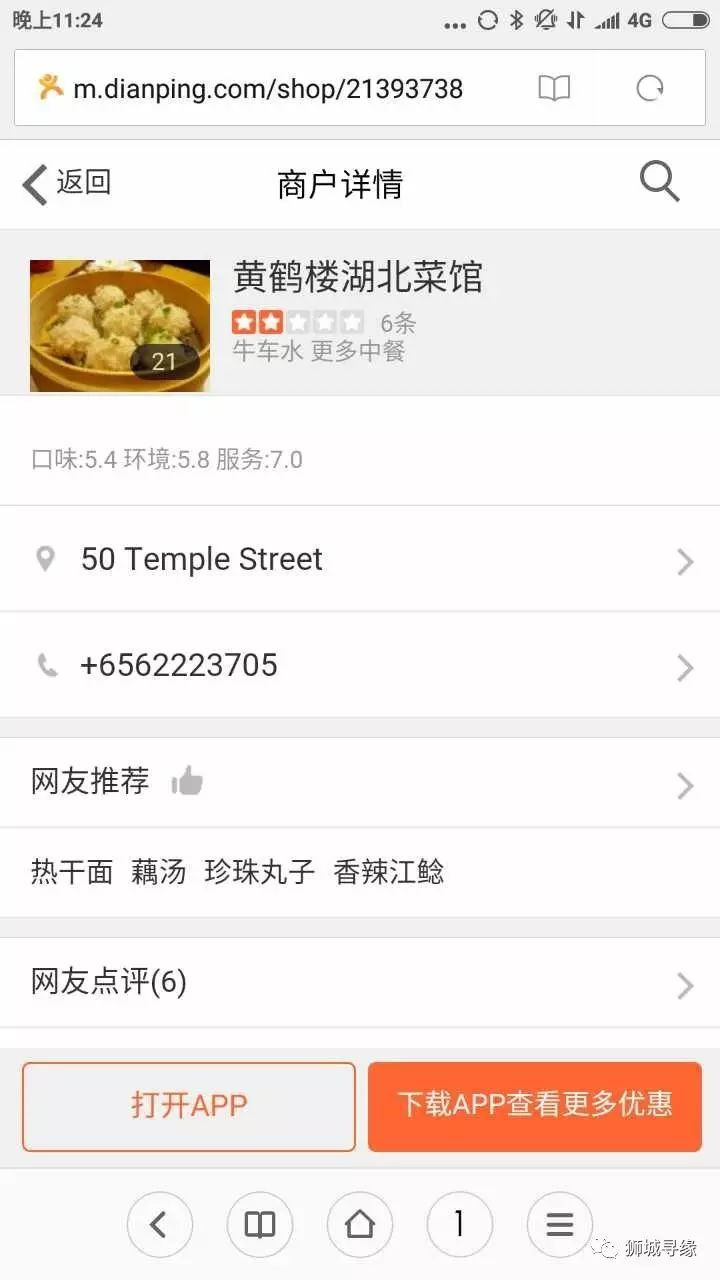Open the 50 Temple Street address row
The height and width of the screenshot is (1280, 720).
click(360, 559)
